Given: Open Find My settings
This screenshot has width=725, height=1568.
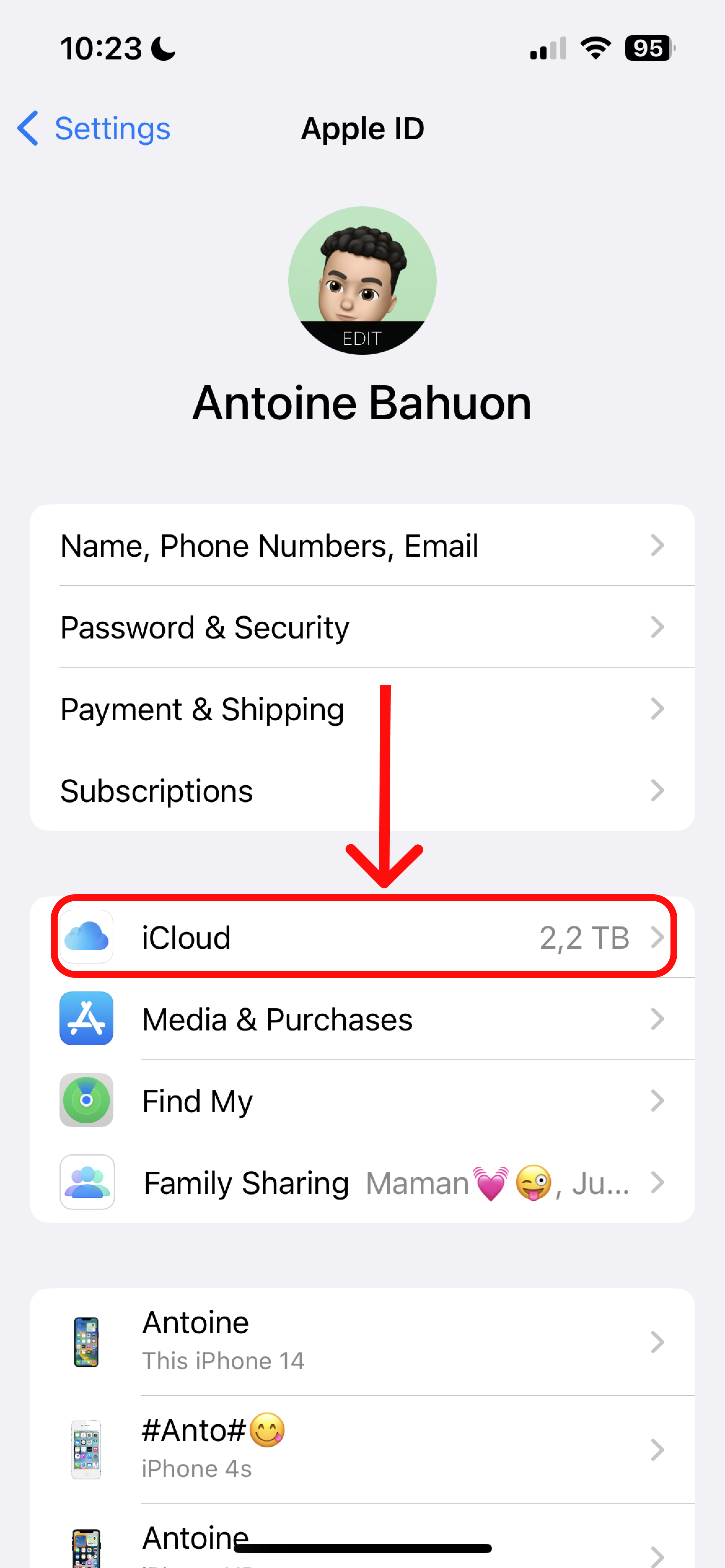Looking at the screenshot, I should click(362, 1100).
